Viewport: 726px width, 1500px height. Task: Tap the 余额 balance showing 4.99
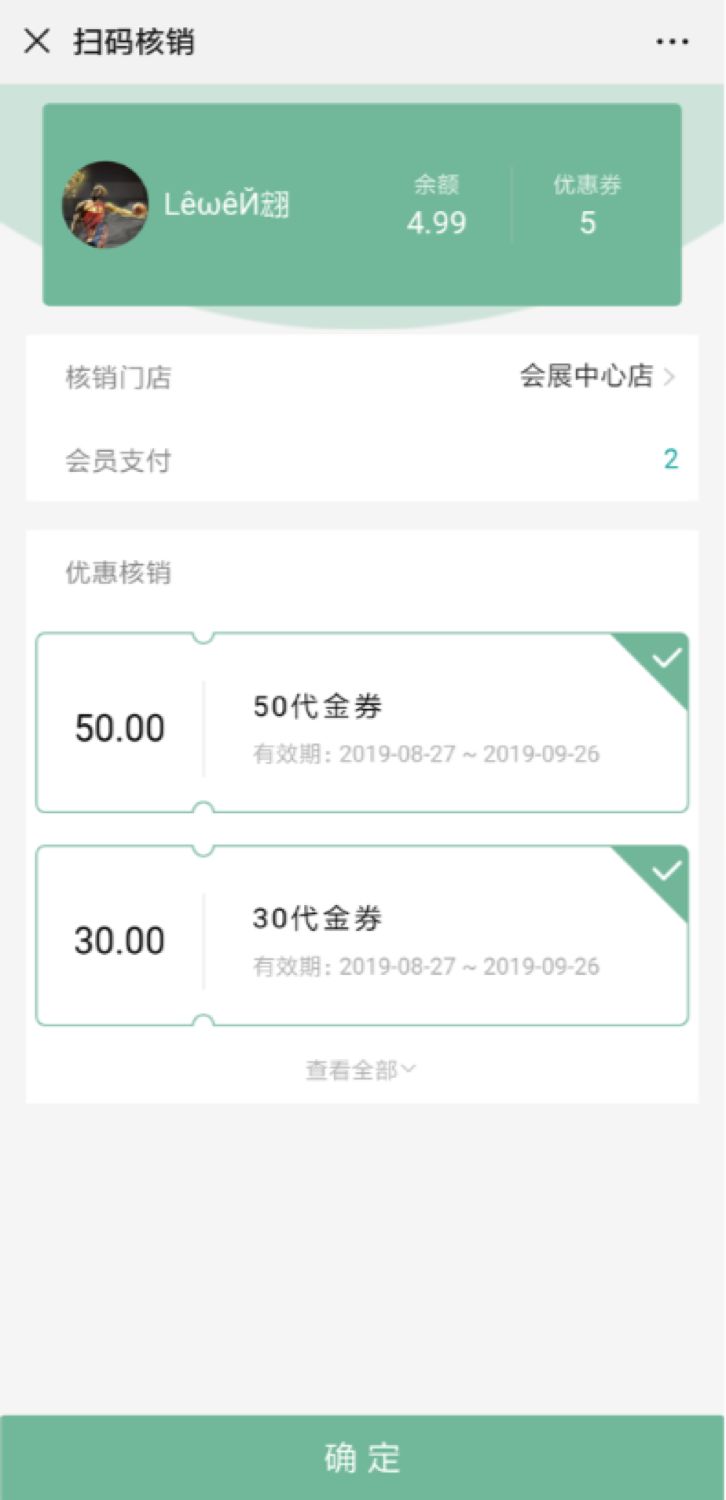coord(435,205)
